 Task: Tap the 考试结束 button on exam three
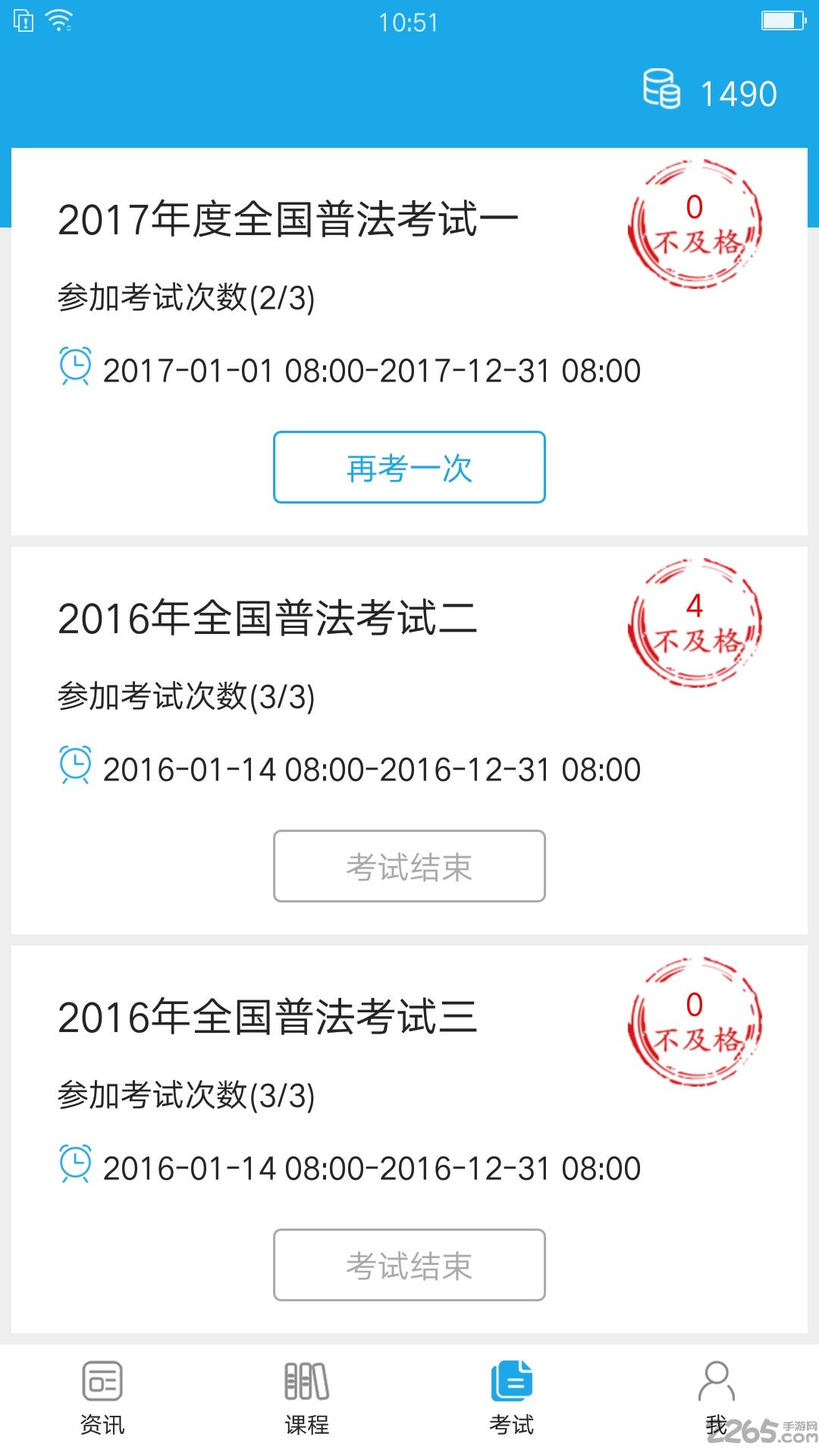point(409,1265)
